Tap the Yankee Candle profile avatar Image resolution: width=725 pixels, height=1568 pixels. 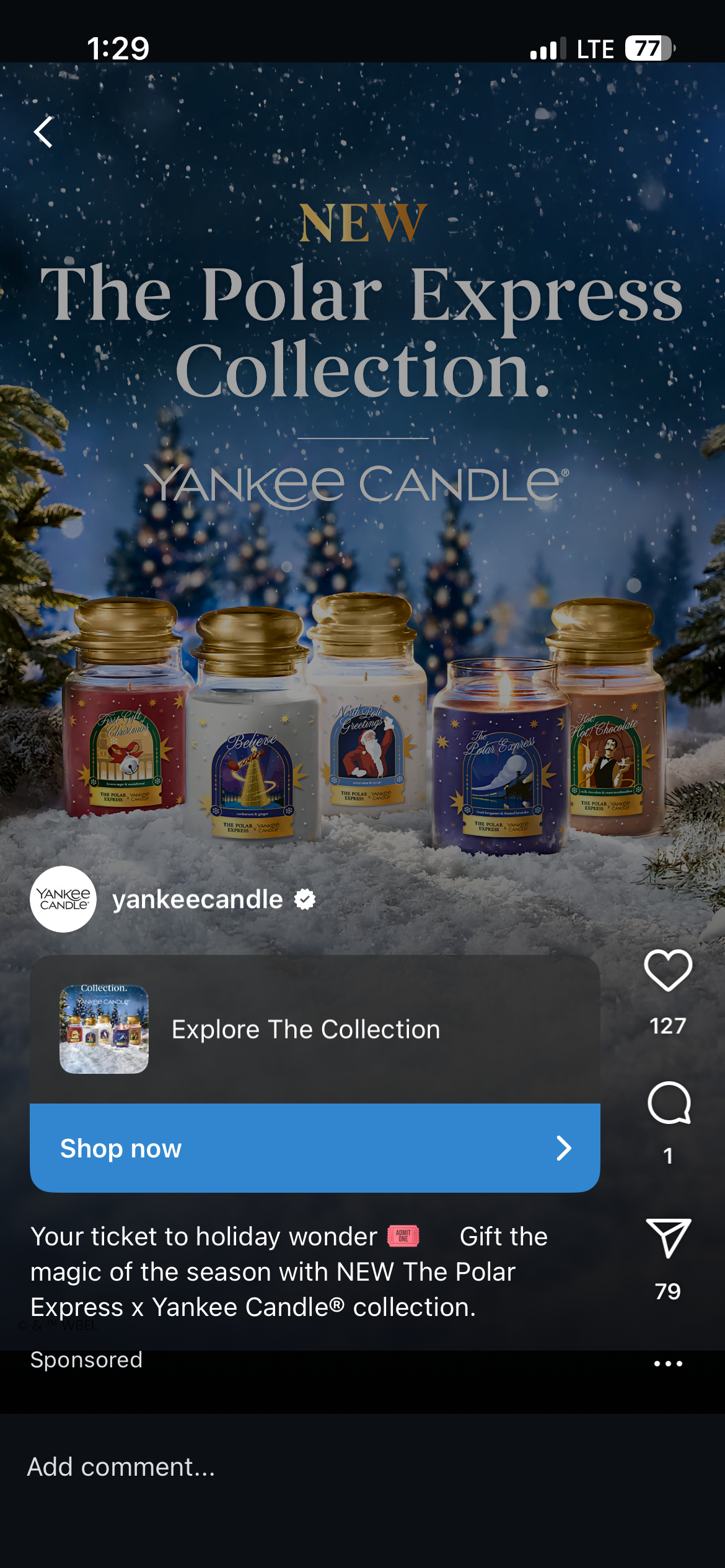point(63,899)
